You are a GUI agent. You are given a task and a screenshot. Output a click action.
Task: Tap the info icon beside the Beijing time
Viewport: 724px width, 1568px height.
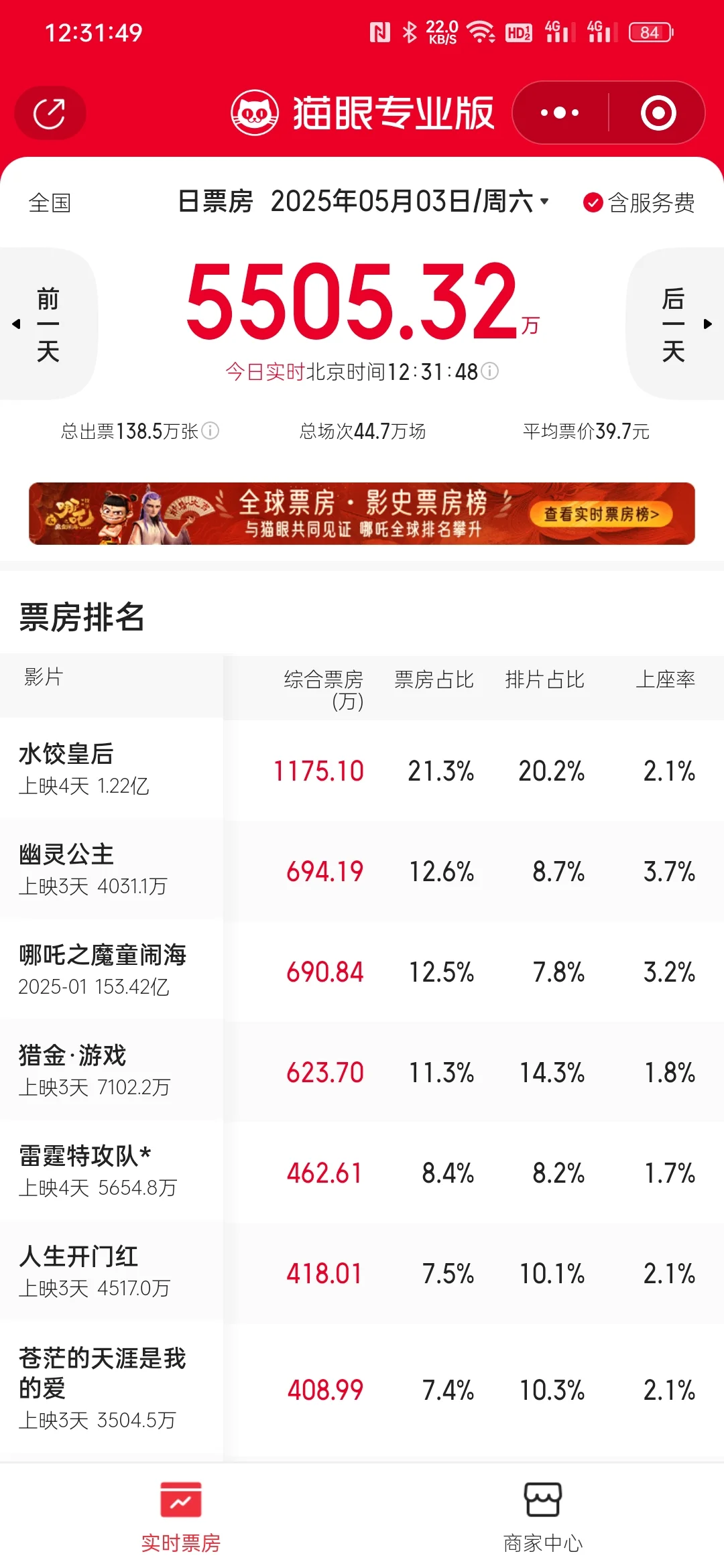tap(490, 371)
